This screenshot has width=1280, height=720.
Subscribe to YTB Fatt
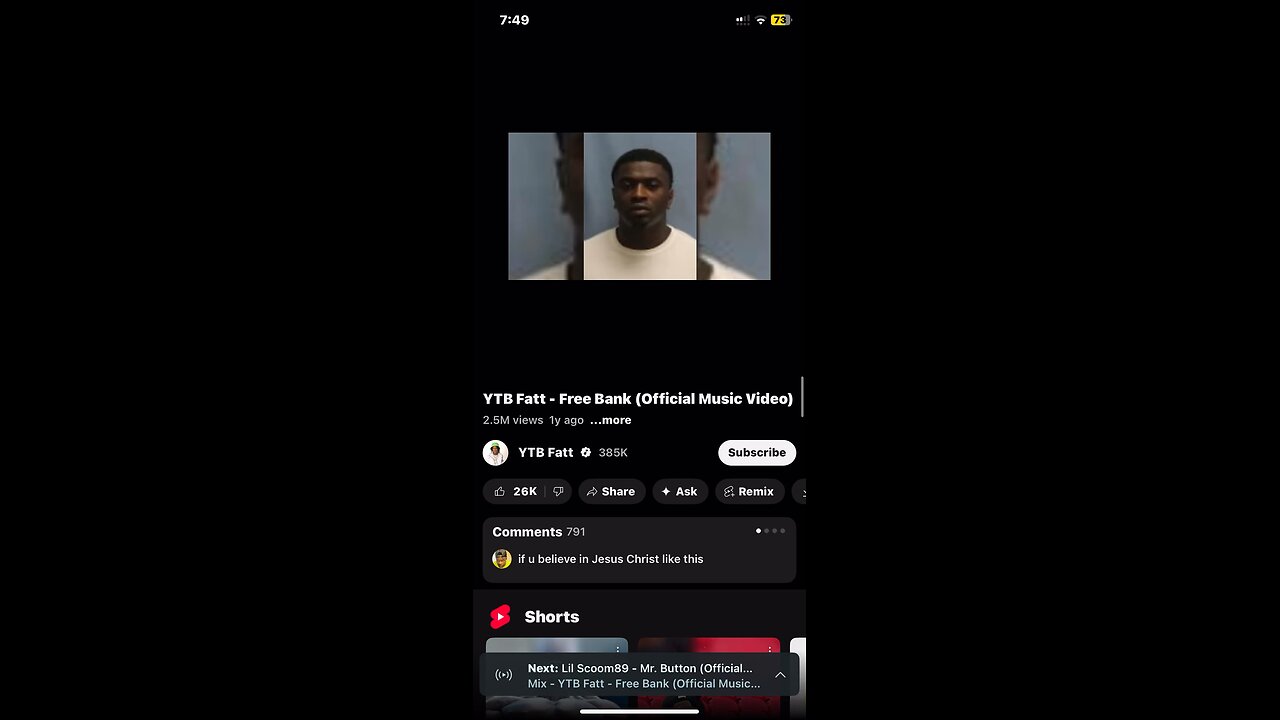point(756,453)
